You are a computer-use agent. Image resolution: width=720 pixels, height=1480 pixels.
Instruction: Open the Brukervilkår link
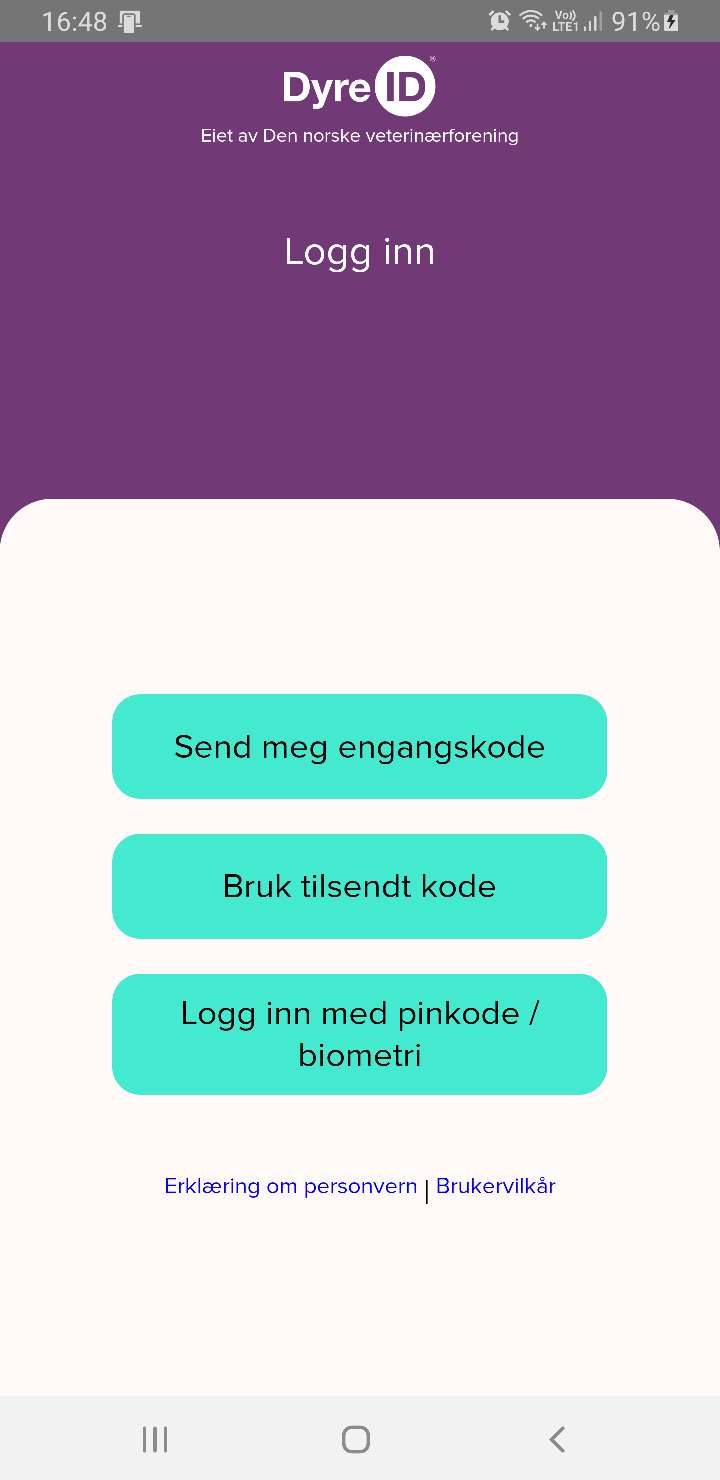click(x=496, y=1186)
